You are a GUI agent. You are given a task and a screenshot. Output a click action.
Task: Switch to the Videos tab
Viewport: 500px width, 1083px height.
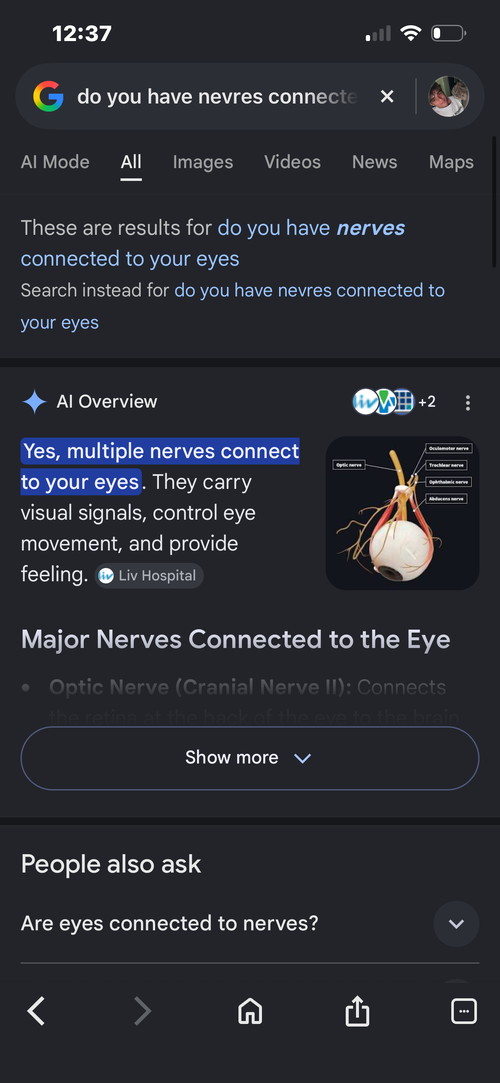point(292,162)
